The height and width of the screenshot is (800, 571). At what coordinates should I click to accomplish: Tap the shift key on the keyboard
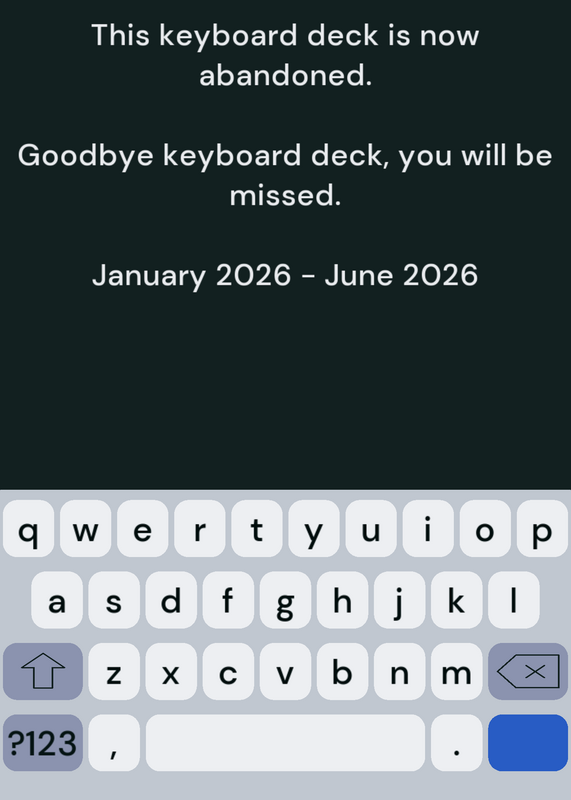[x=43, y=671]
